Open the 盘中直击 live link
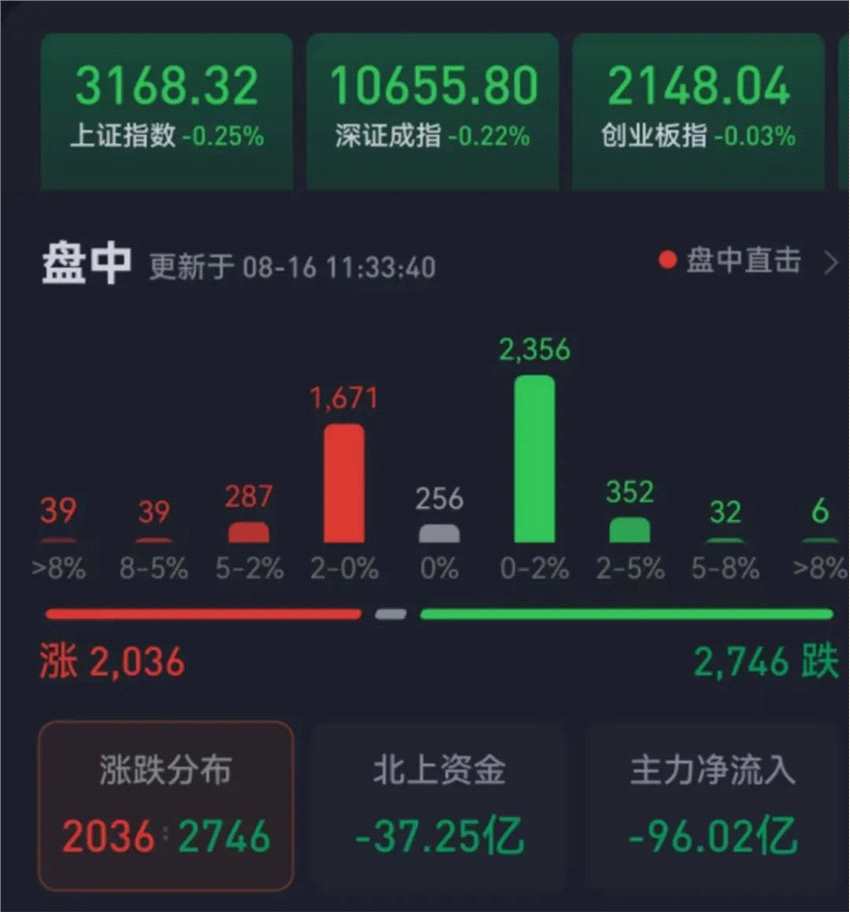The height and width of the screenshot is (912, 850). pyautogui.click(x=745, y=262)
